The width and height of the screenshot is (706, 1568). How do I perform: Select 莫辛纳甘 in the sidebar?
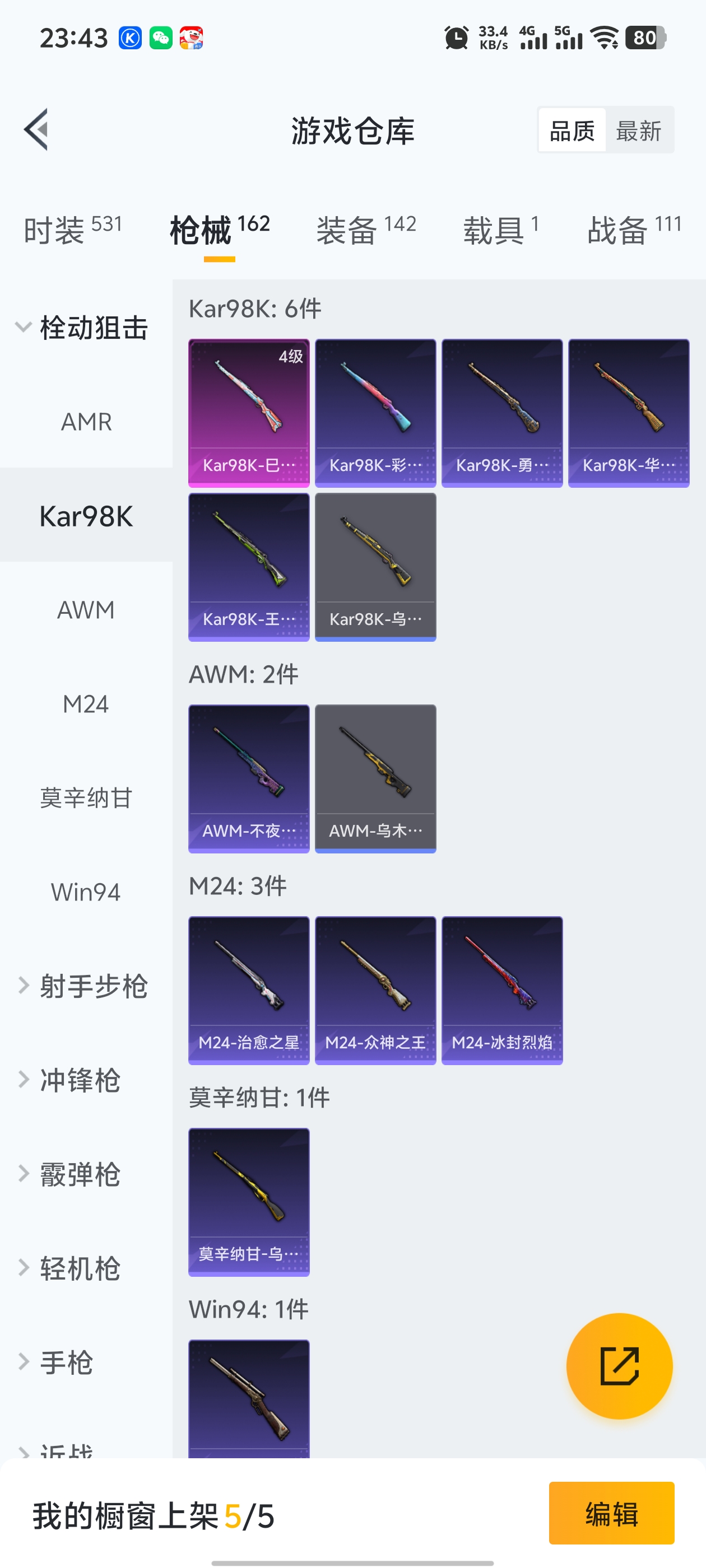coord(86,798)
